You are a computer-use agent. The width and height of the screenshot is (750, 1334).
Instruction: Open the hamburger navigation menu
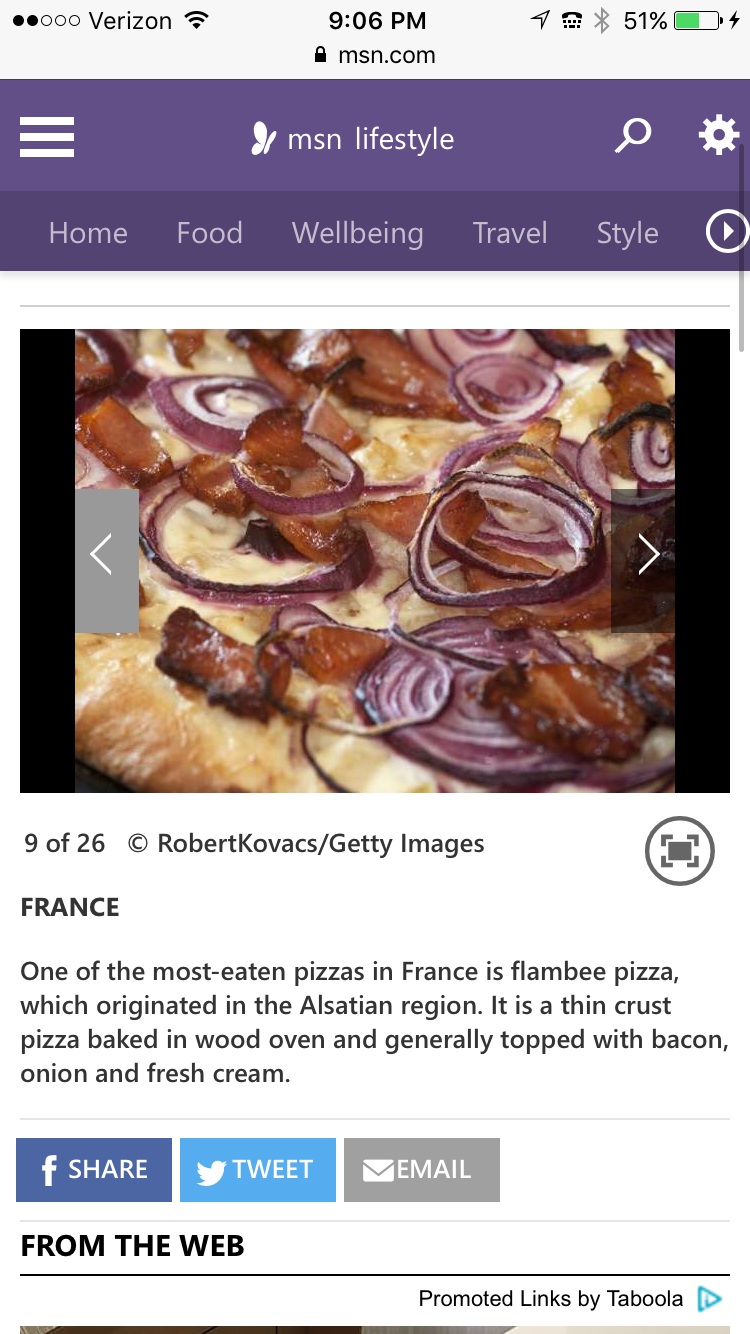point(47,137)
